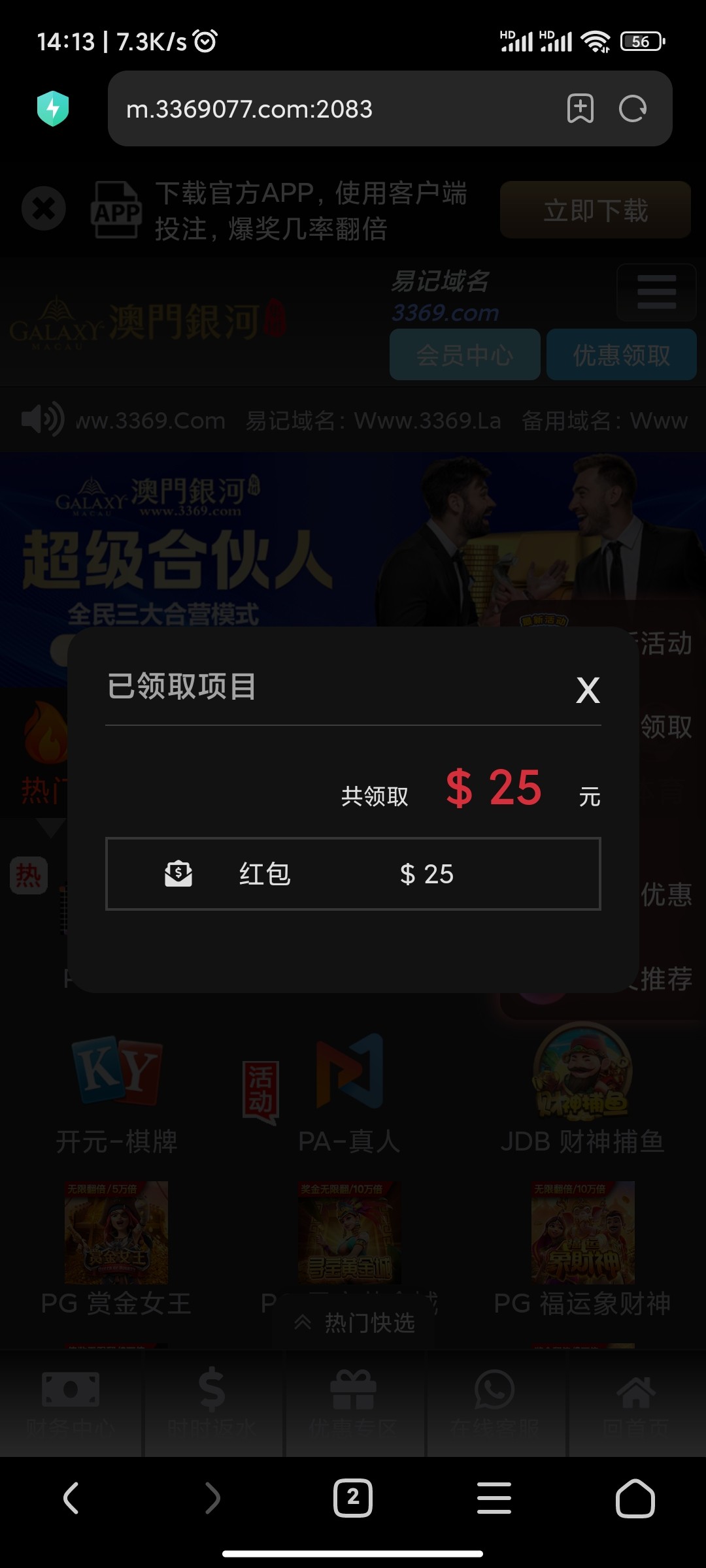Go back to previous page
This screenshot has height=1568, width=706.
(x=71, y=1497)
